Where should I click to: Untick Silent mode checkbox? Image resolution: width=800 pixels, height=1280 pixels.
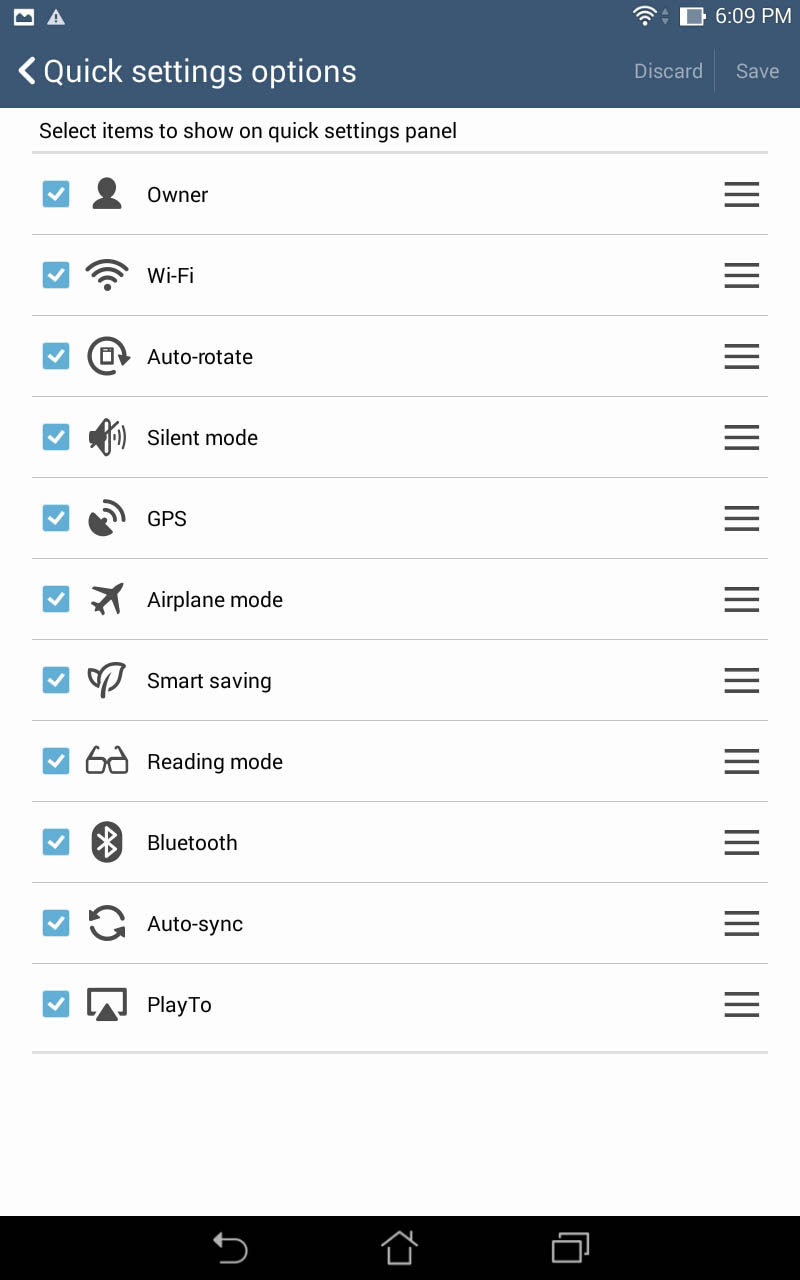56,437
